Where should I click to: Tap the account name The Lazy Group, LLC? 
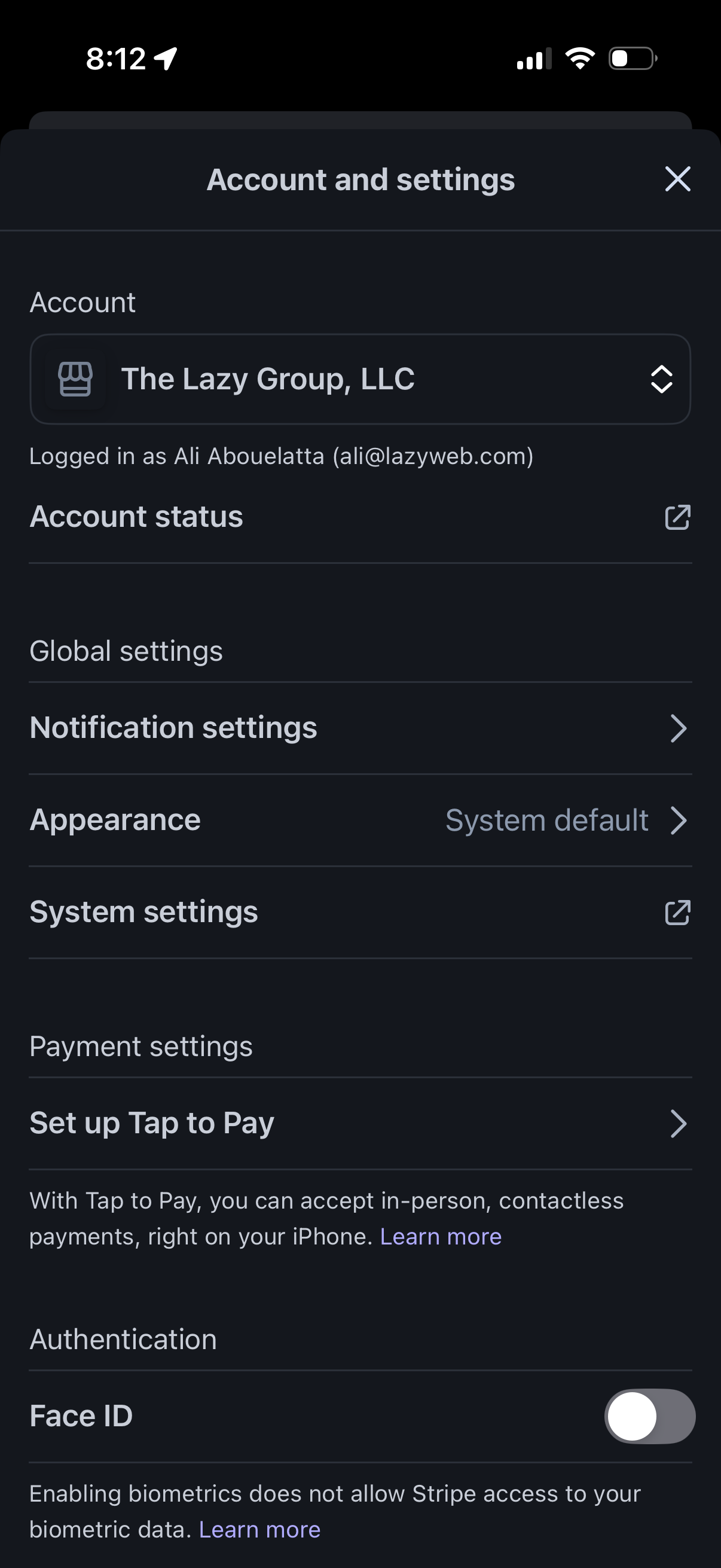[x=268, y=379]
